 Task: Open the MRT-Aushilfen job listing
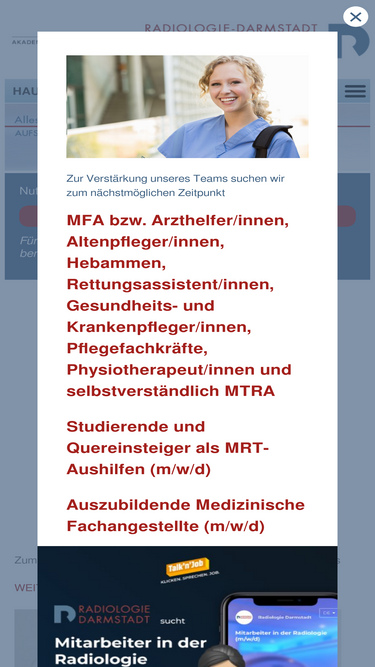(x=168, y=448)
